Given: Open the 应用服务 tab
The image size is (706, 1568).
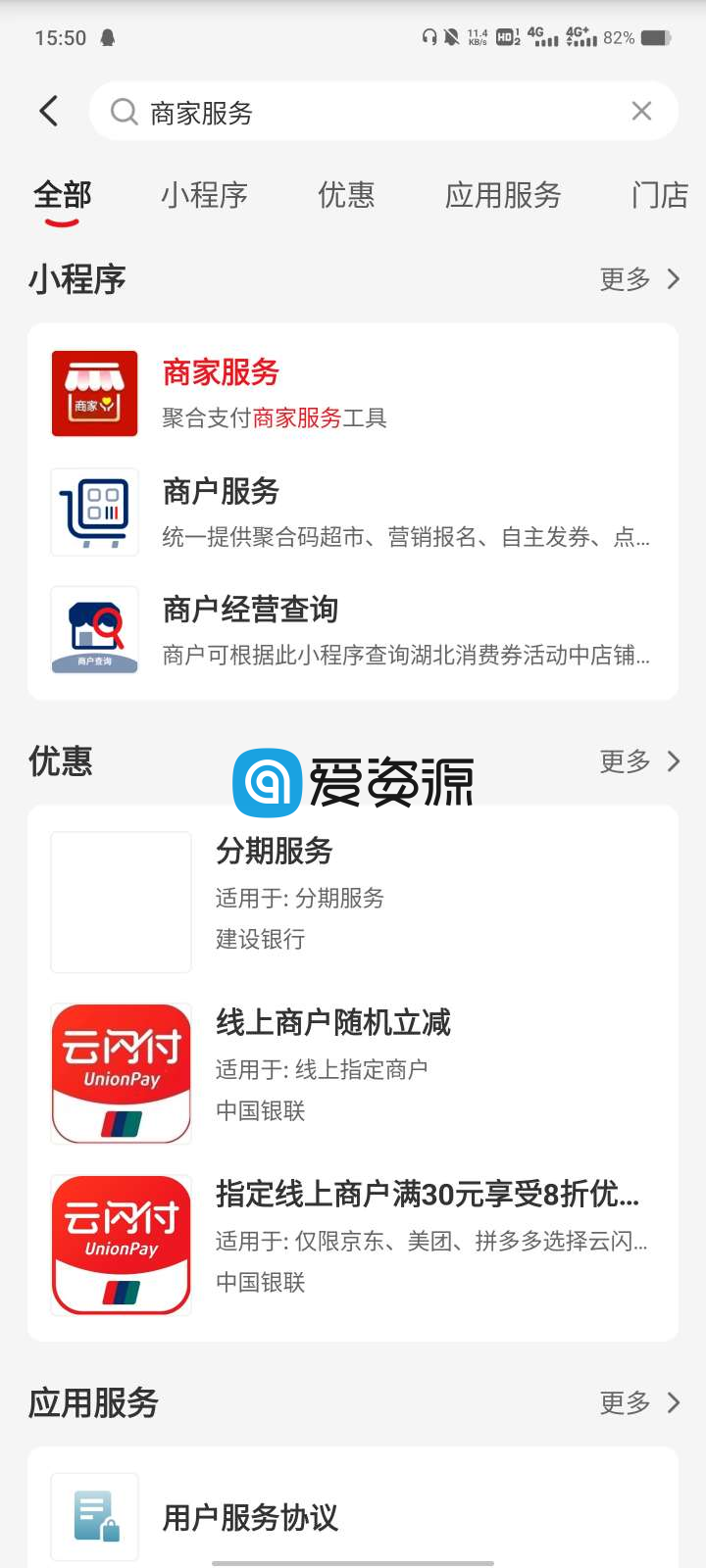Looking at the screenshot, I should tap(502, 195).
